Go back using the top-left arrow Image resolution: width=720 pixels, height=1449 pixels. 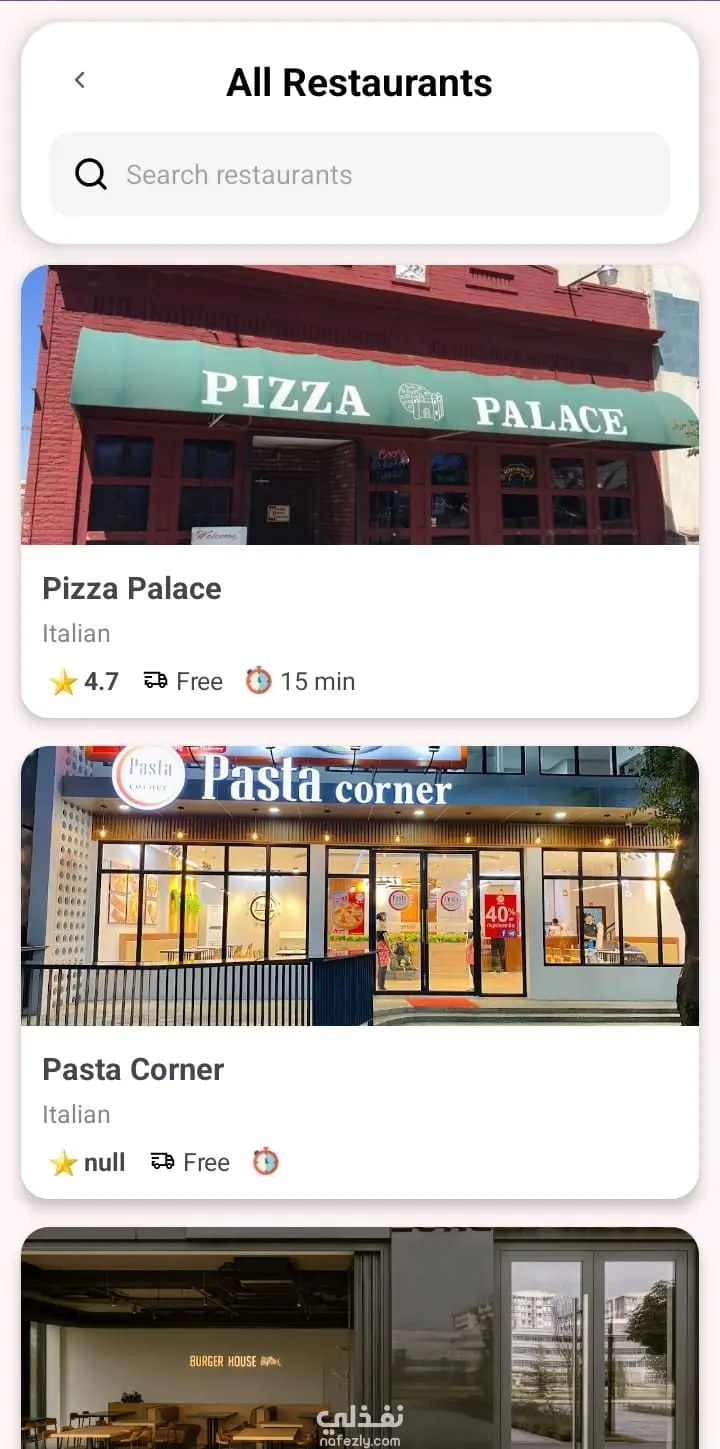80,80
